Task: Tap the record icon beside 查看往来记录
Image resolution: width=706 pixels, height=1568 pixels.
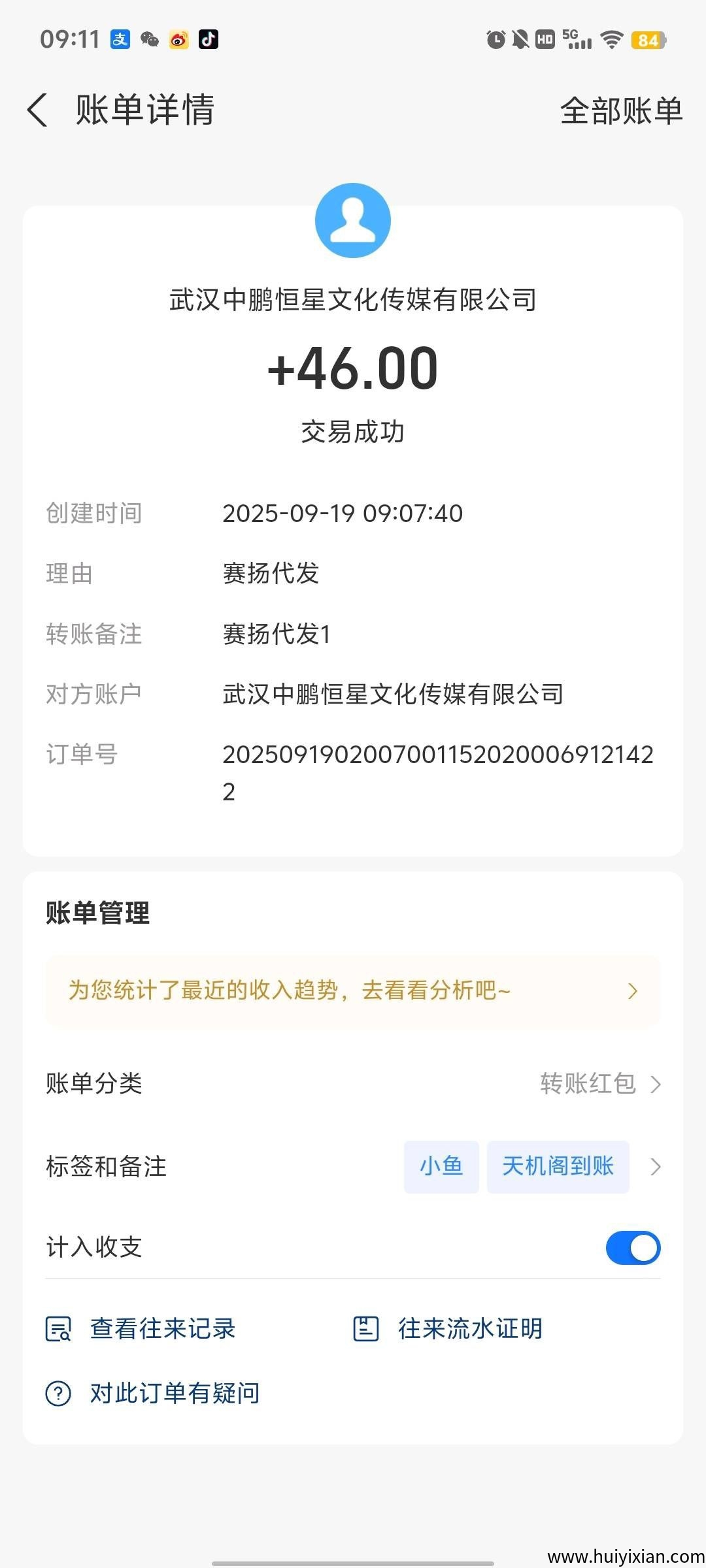Action: (59, 1328)
